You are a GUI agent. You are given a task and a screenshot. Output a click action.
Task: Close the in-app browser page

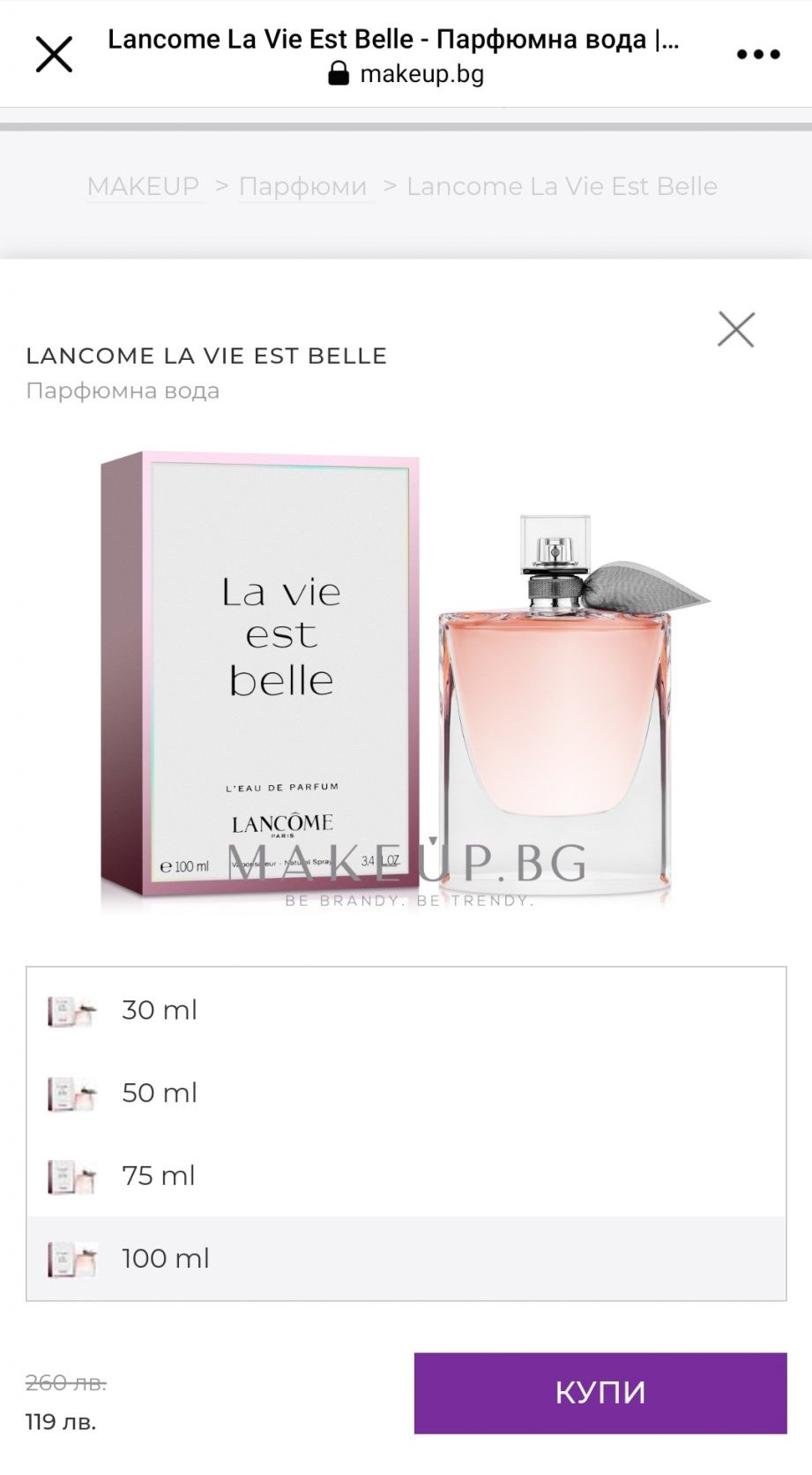tap(54, 55)
